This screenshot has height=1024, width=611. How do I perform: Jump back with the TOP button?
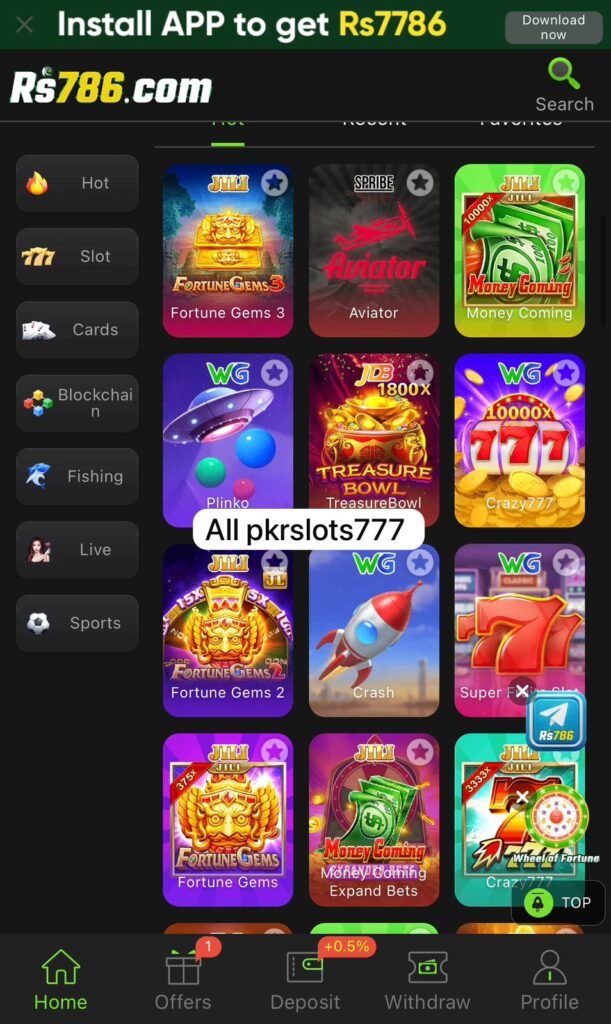tap(558, 902)
